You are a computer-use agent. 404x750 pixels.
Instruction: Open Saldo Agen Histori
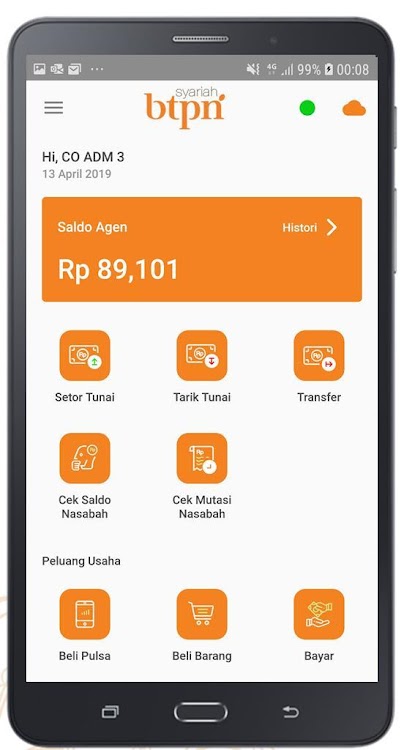tap(310, 228)
